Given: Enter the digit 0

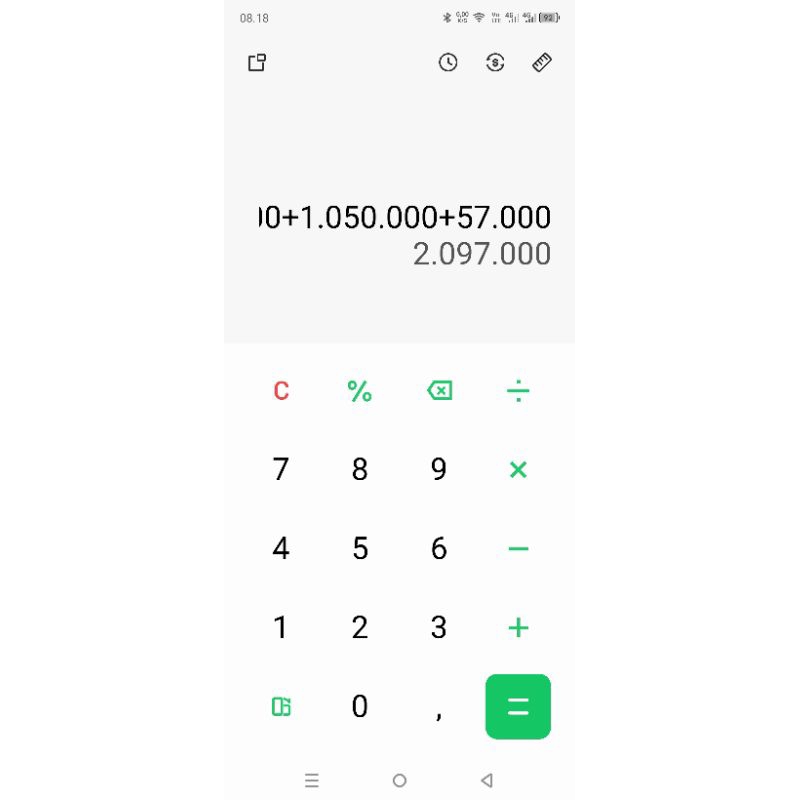Looking at the screenshot, I should pyautogui.click(x=360, y=707).
